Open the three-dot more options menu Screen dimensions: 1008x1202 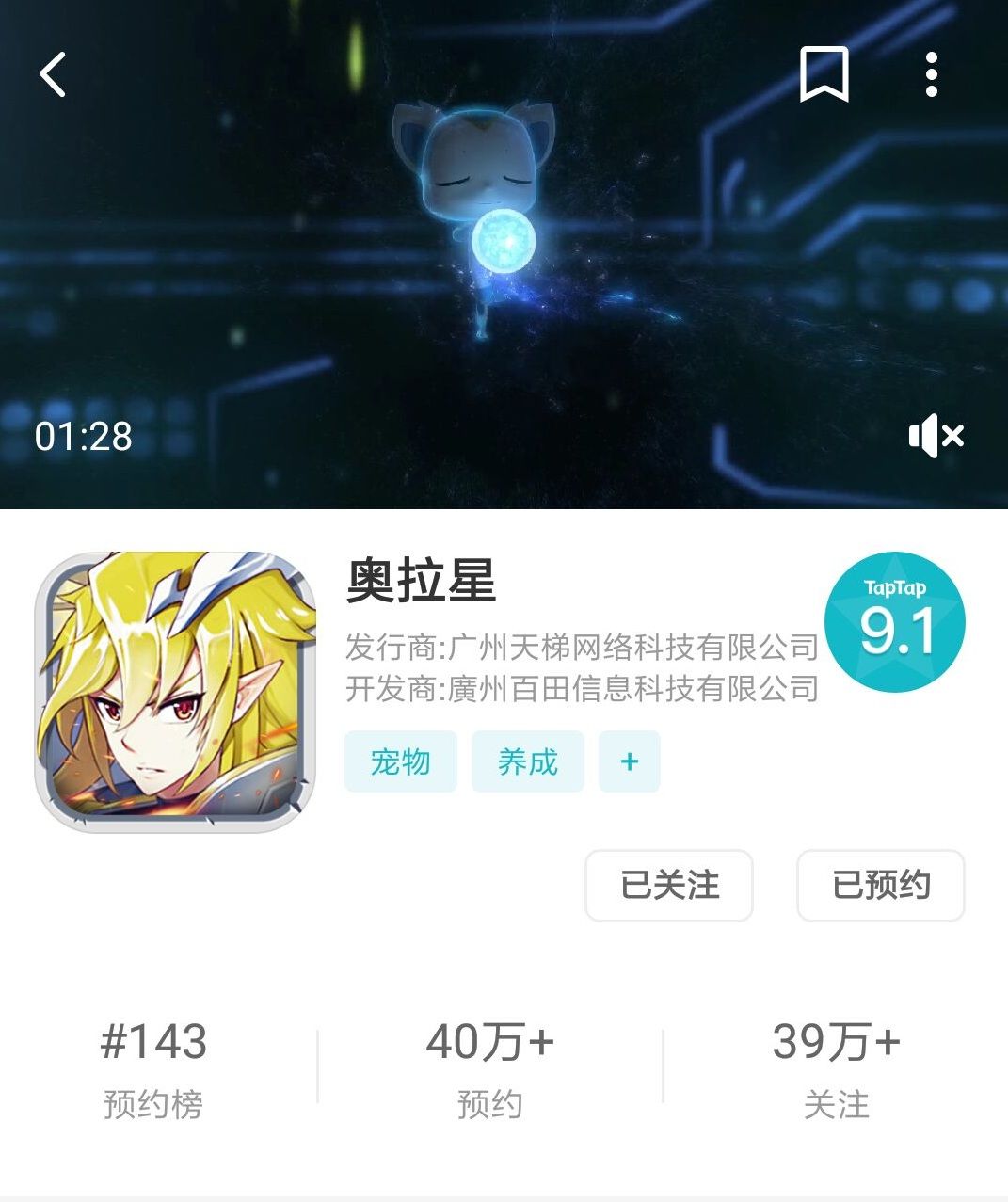coord(930,75)
